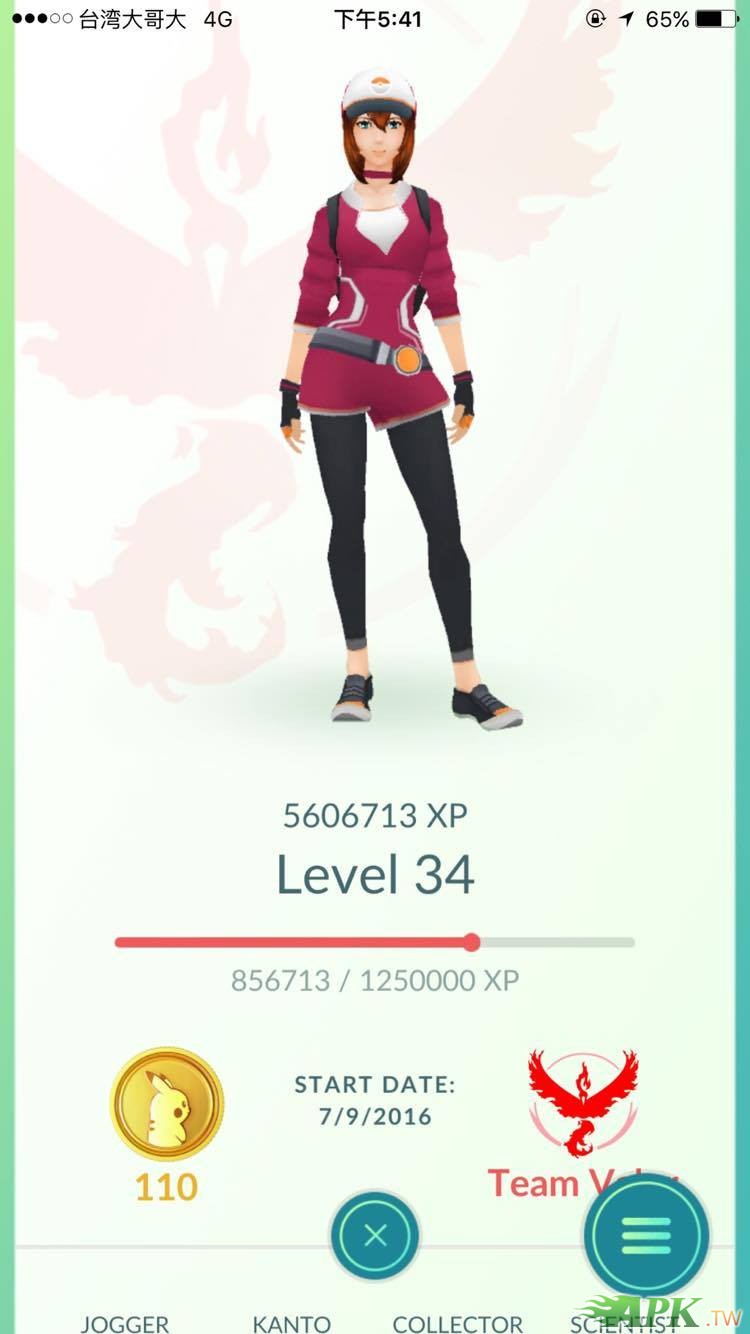Close the trainer profile screen

coord(375,1236)
